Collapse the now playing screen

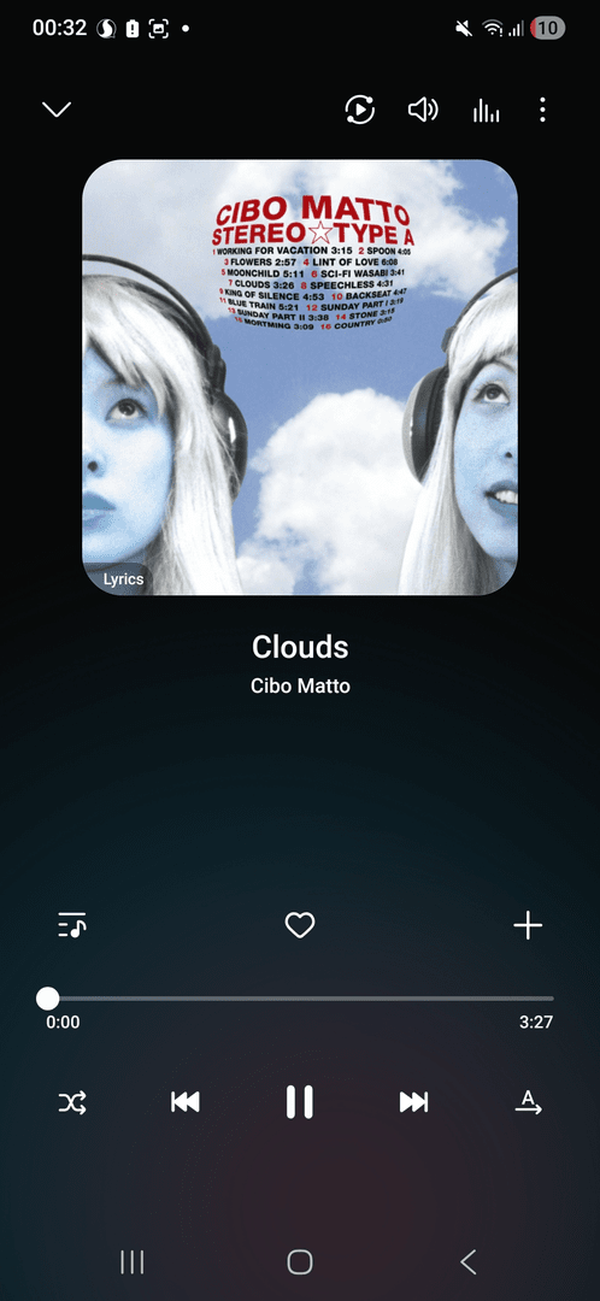point(57,109)
